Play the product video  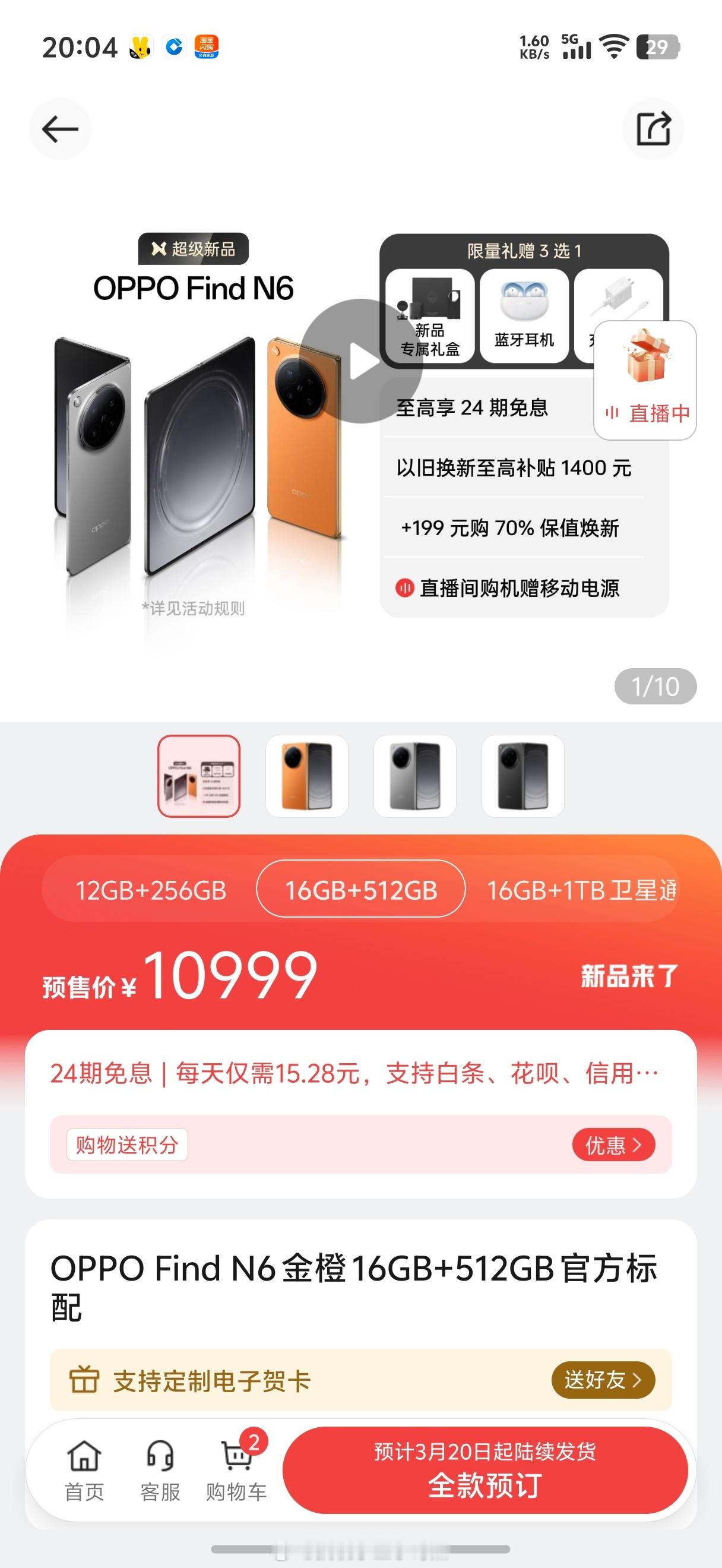pyautogui.click(x=366, y=361)
